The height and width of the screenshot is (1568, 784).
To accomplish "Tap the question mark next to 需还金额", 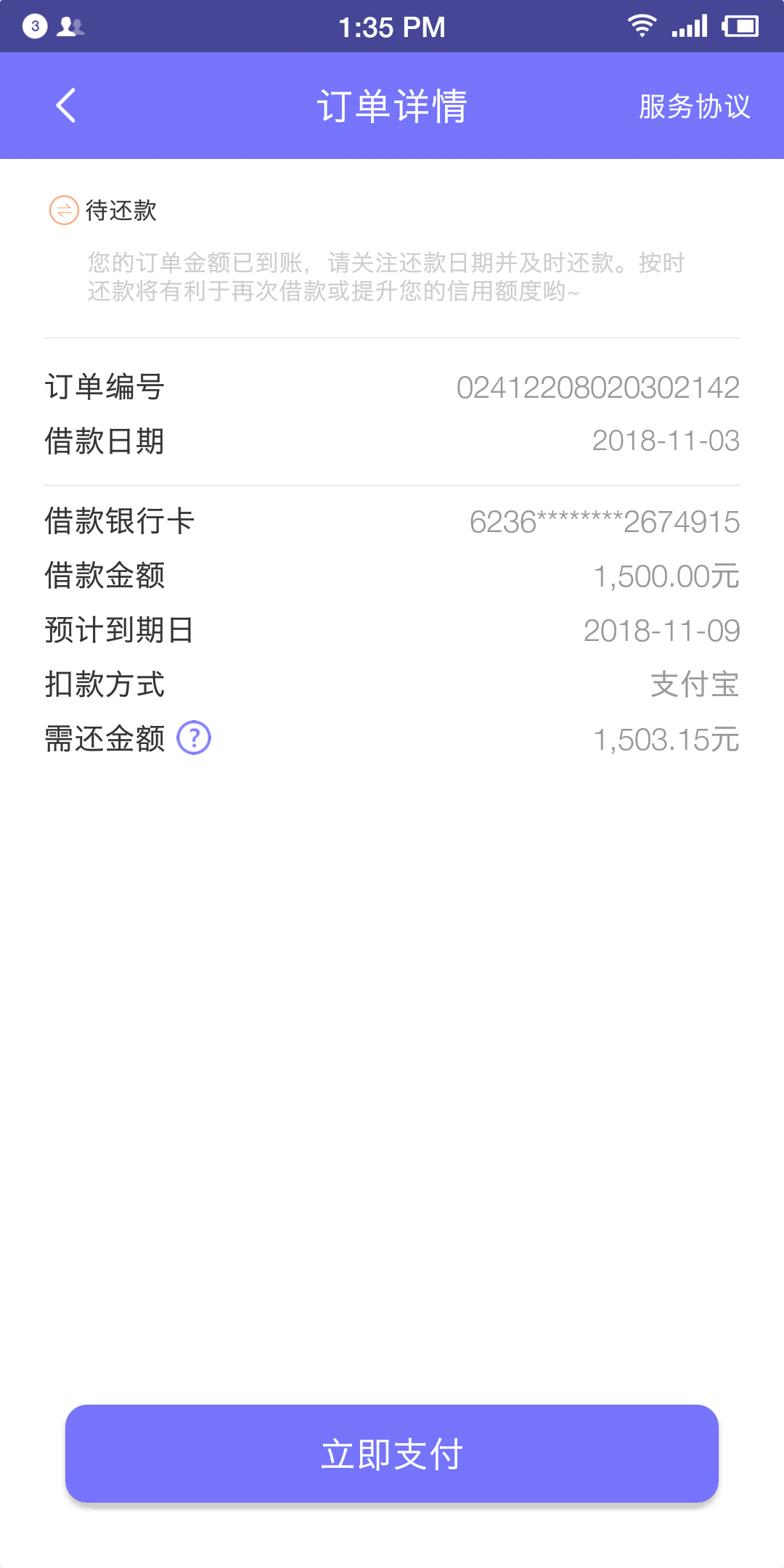I will 194,738.
